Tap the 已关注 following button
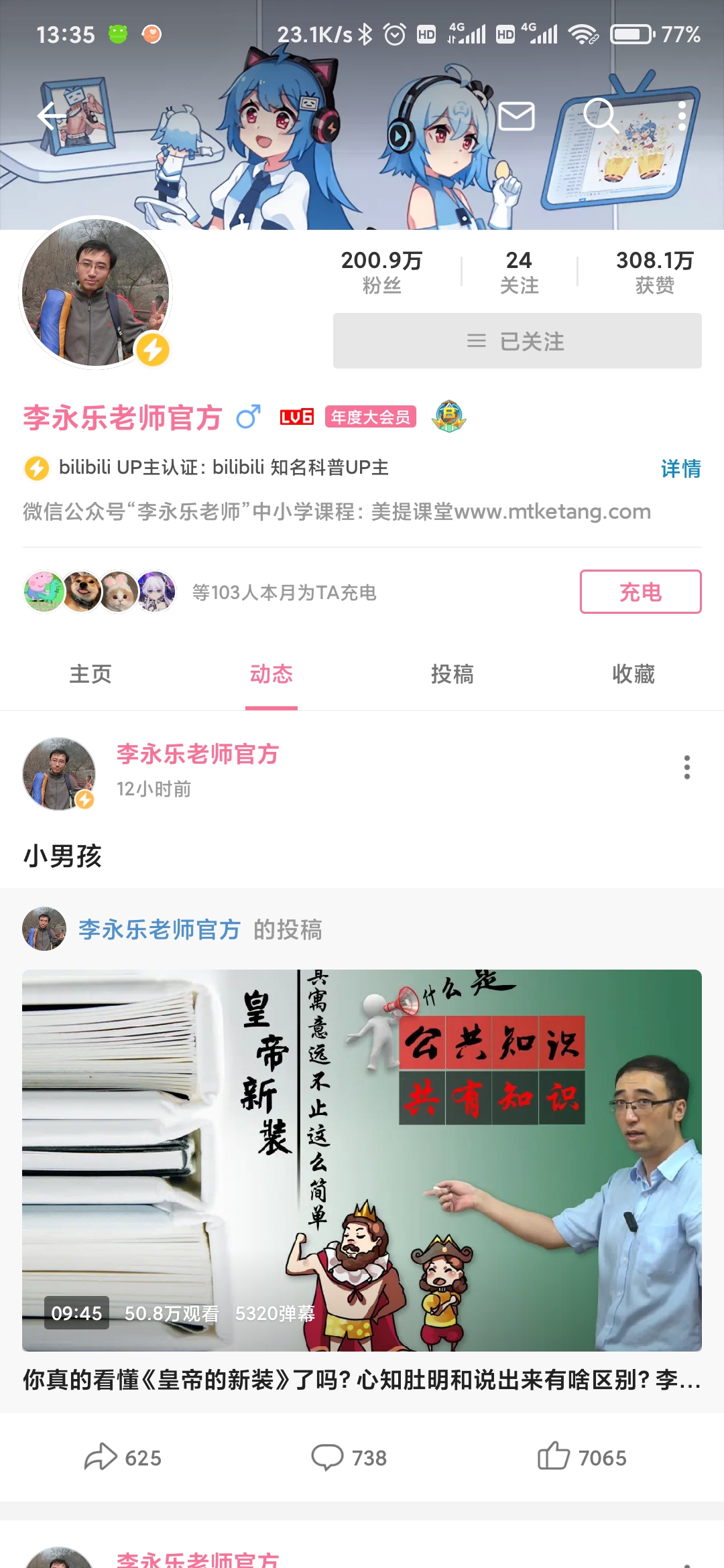Image resolution: width=724 pixels, height=1568 pixels. pos(517,341)
